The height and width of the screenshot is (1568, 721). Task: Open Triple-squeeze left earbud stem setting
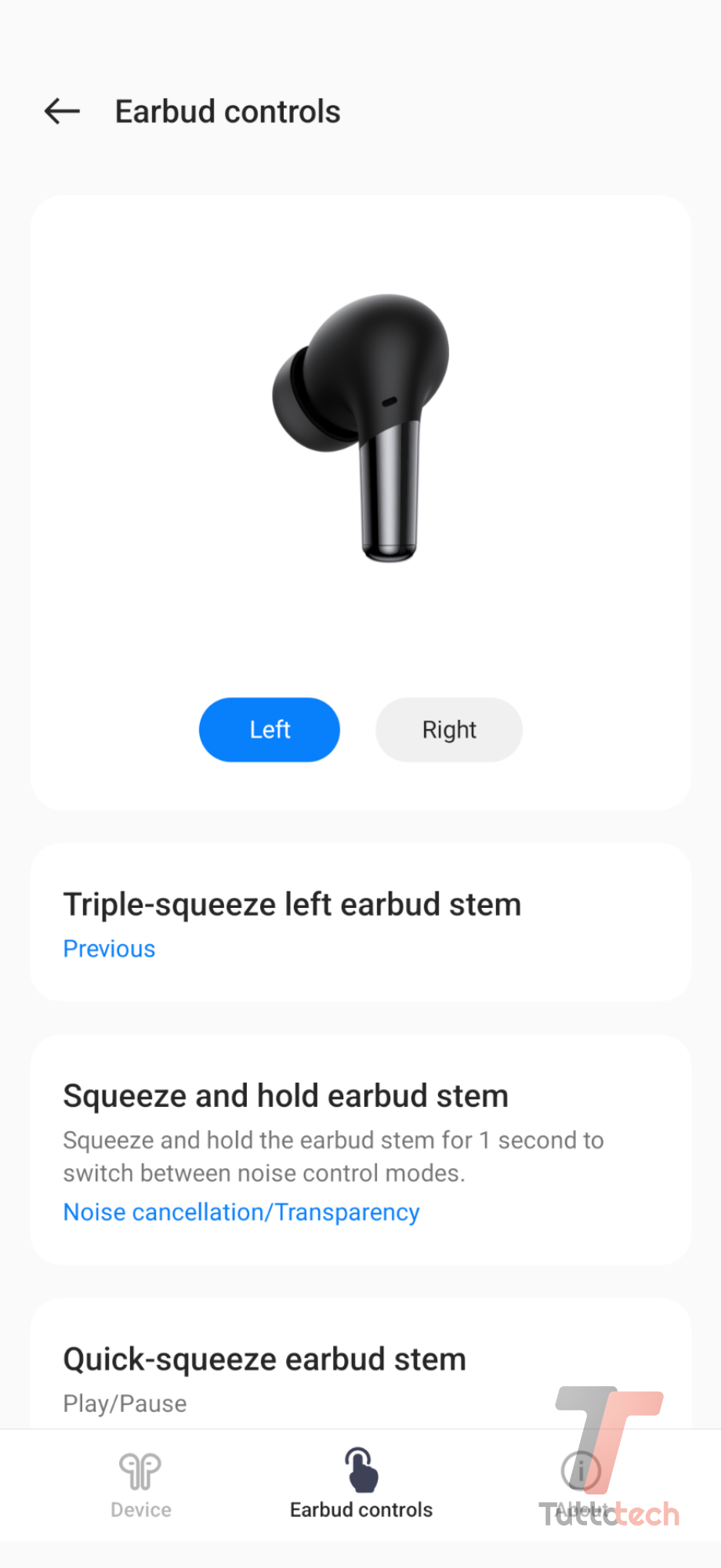click(360, 923)
